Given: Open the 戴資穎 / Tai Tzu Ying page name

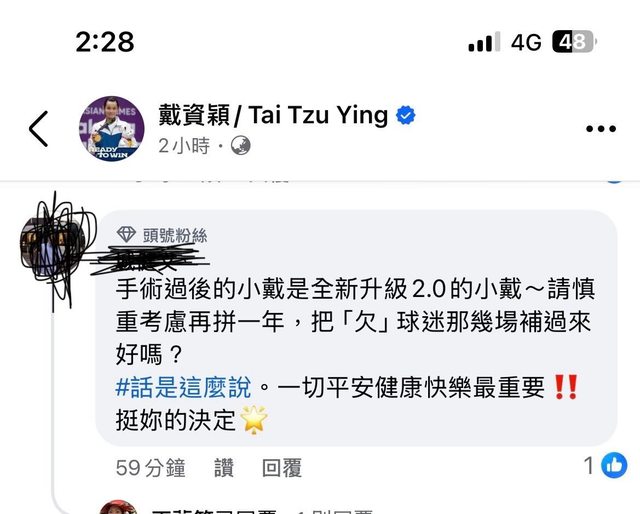Looking at the screenshot, I should pyautogui.click(x=273, y=114).
